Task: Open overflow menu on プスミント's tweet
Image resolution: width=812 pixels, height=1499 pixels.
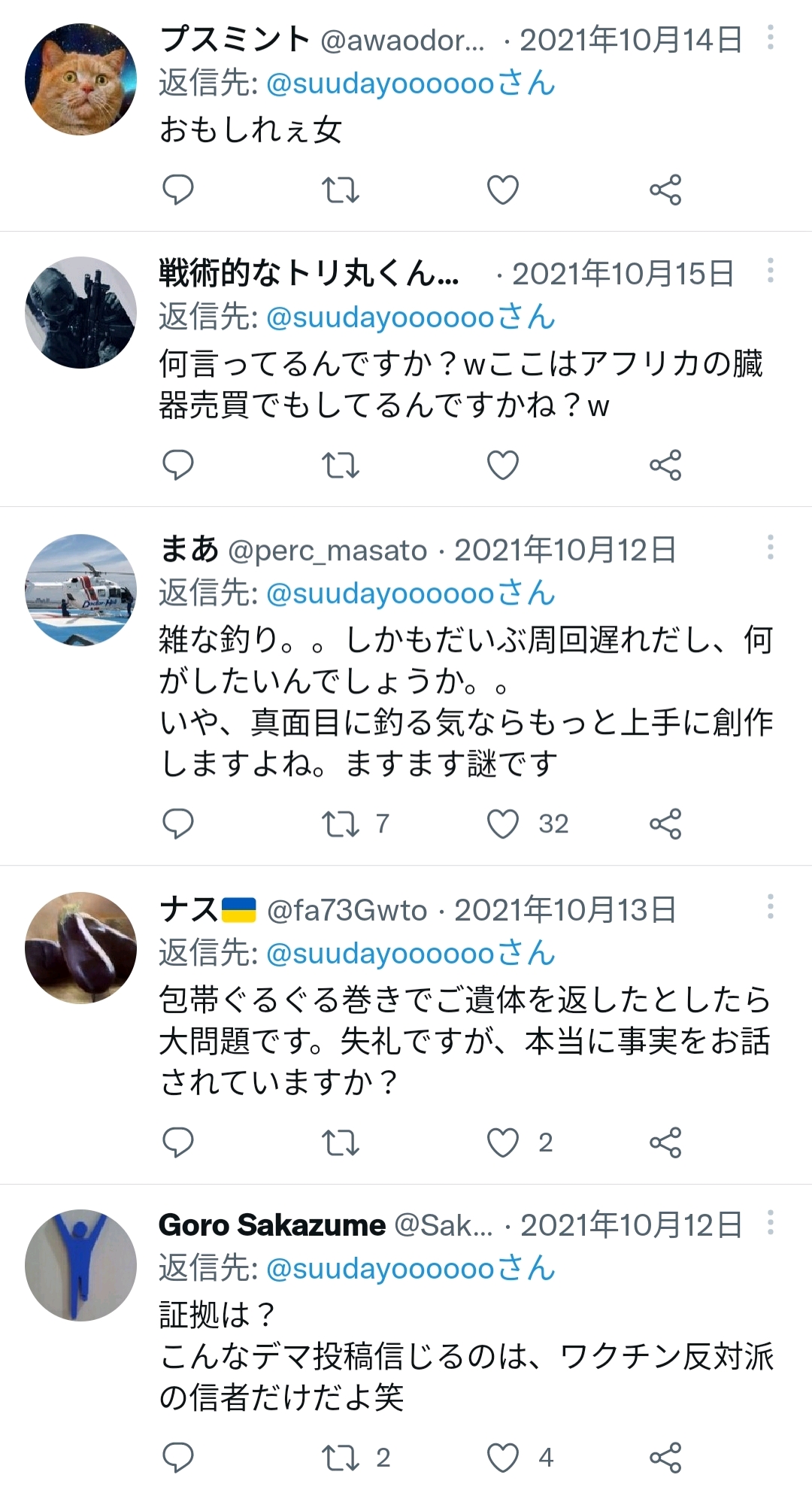Action: point(771,38)
